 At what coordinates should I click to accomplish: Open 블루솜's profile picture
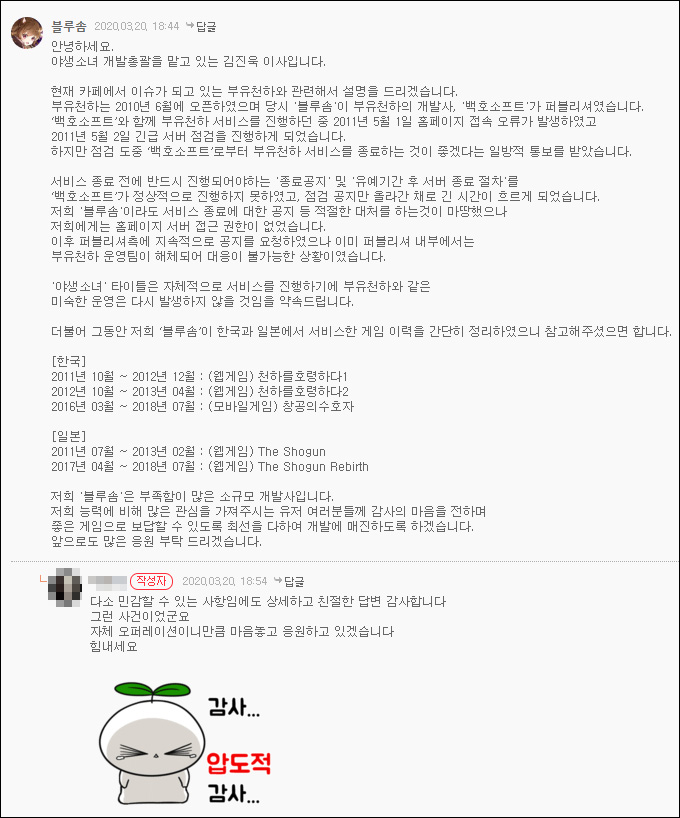point(26,32)
